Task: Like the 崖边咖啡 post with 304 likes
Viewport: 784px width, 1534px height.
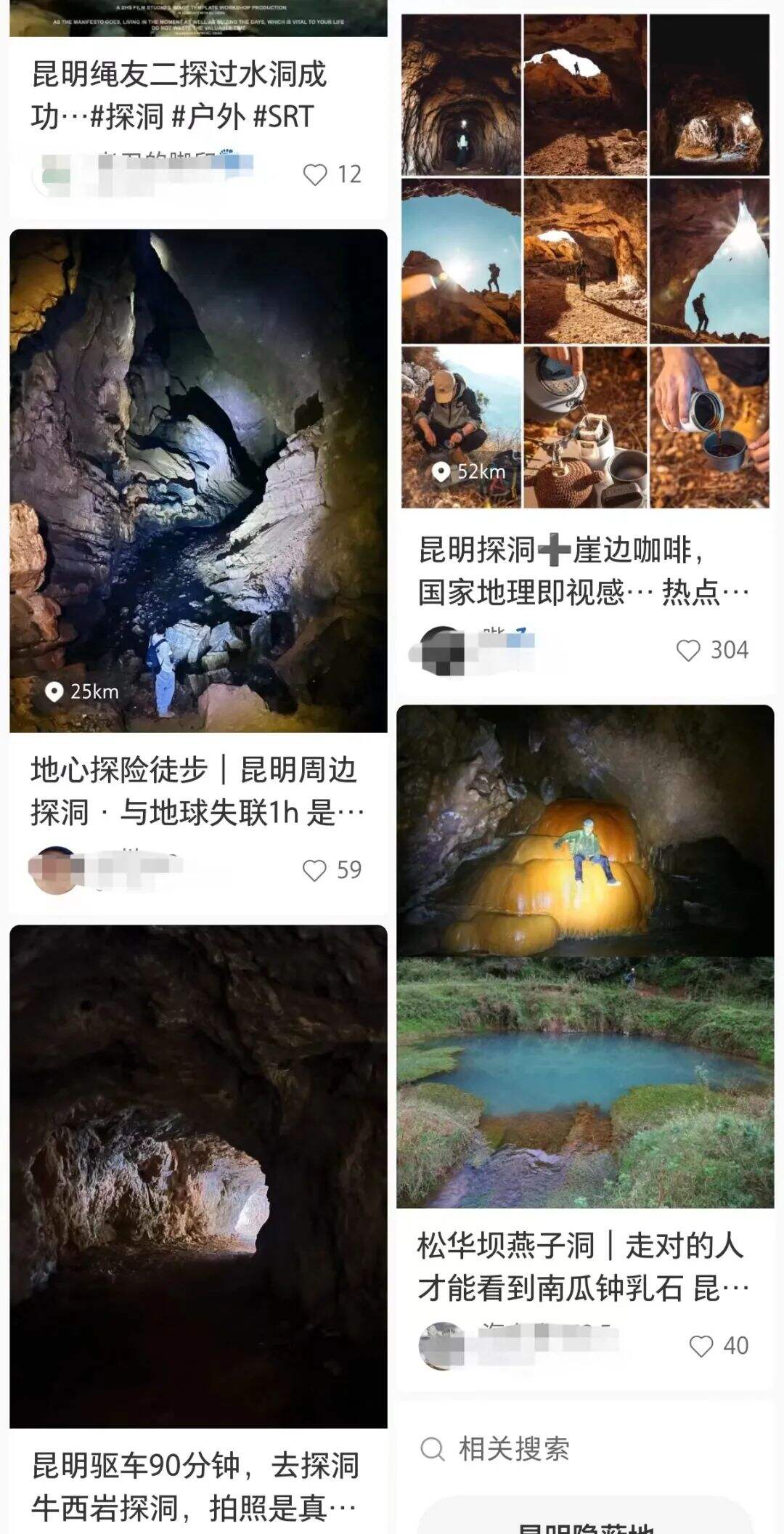Action: 687,650
